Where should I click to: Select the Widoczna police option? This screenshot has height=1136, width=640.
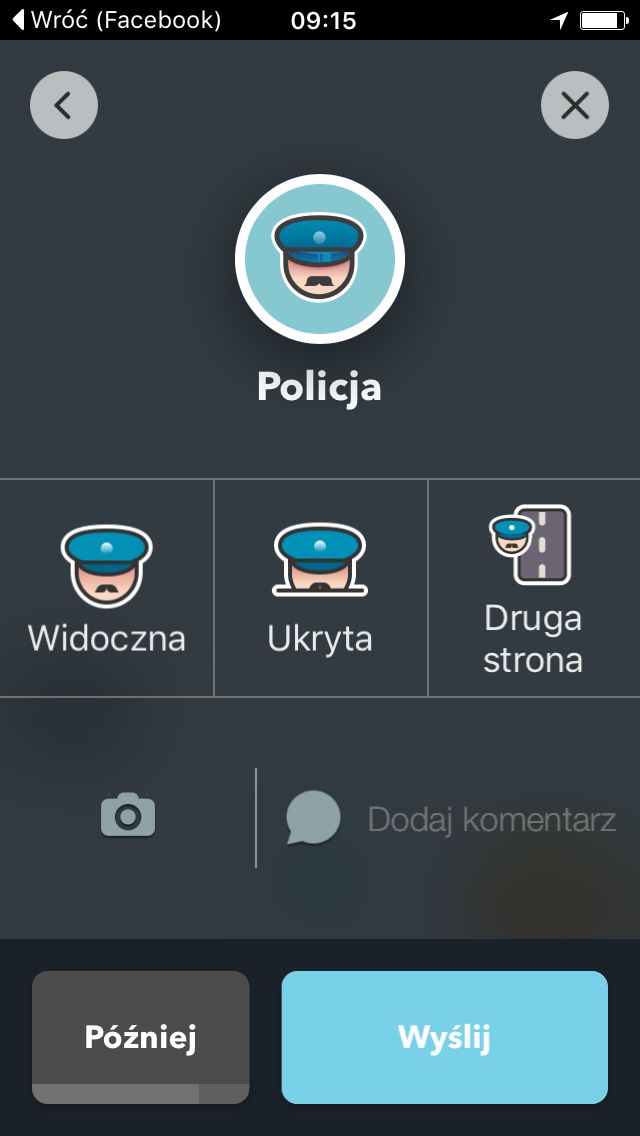107,588
